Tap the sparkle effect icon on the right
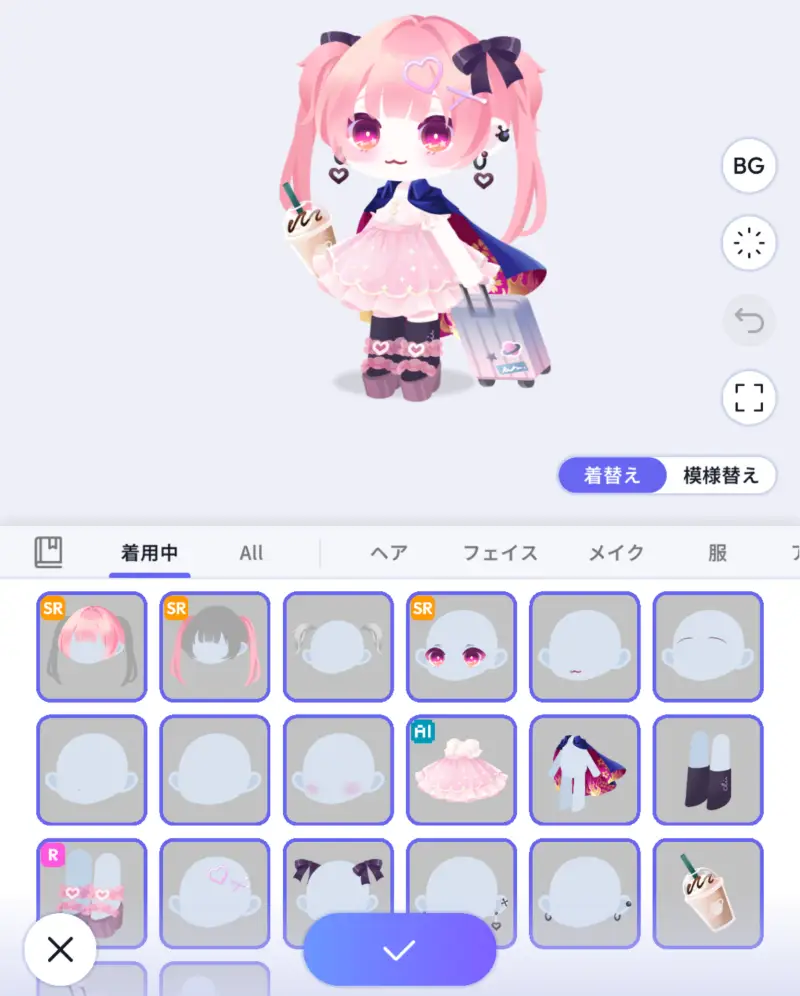This screenshot has width=800, height=996. (x=748, y=243)
